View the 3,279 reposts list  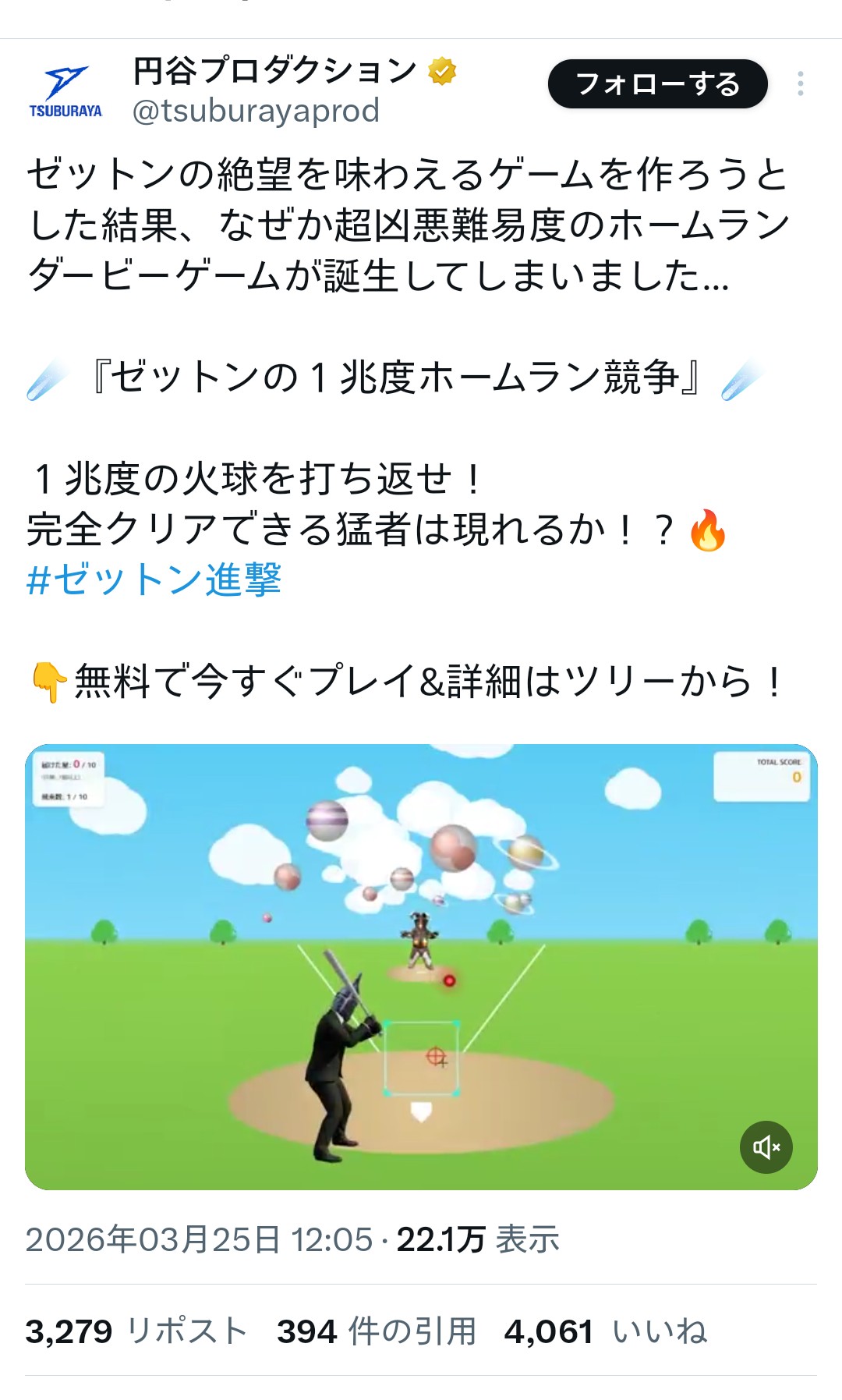point(136,1331)
